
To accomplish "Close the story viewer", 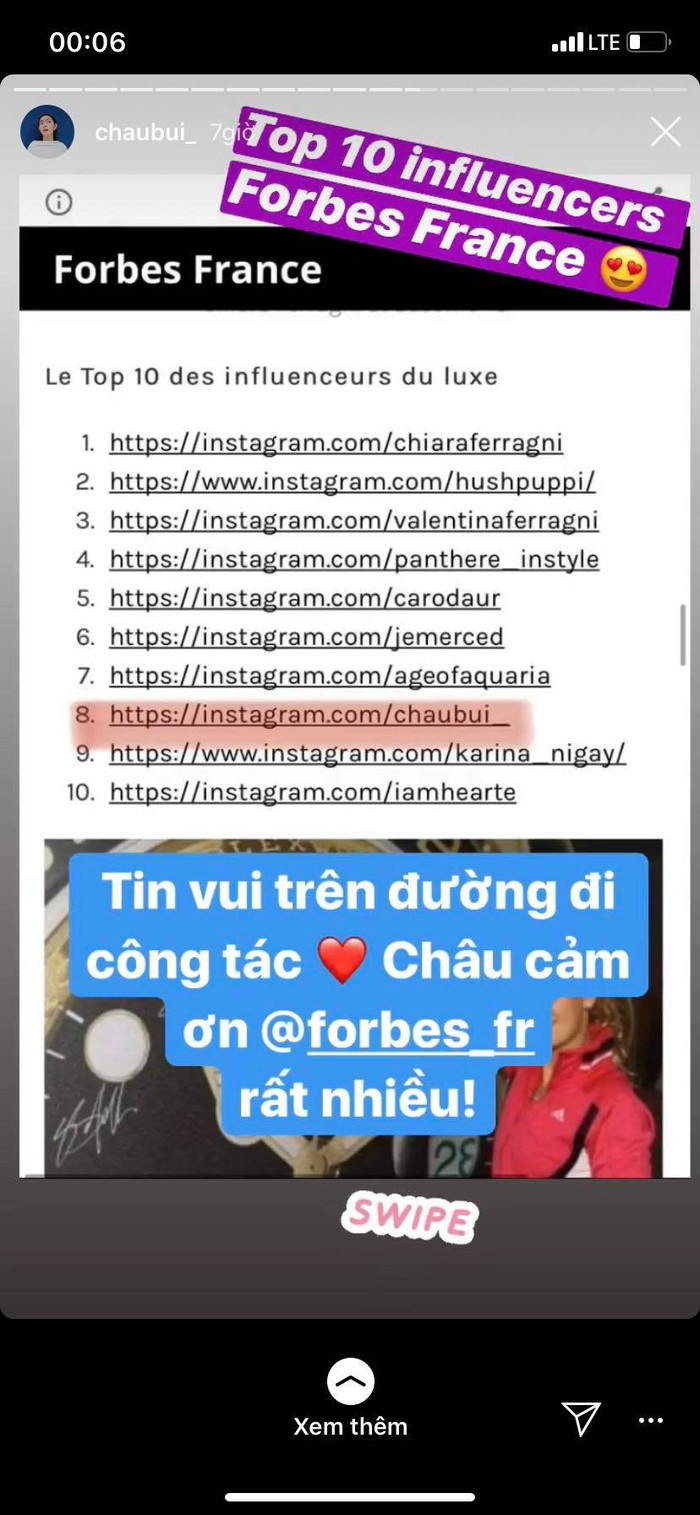I will 665,132.
